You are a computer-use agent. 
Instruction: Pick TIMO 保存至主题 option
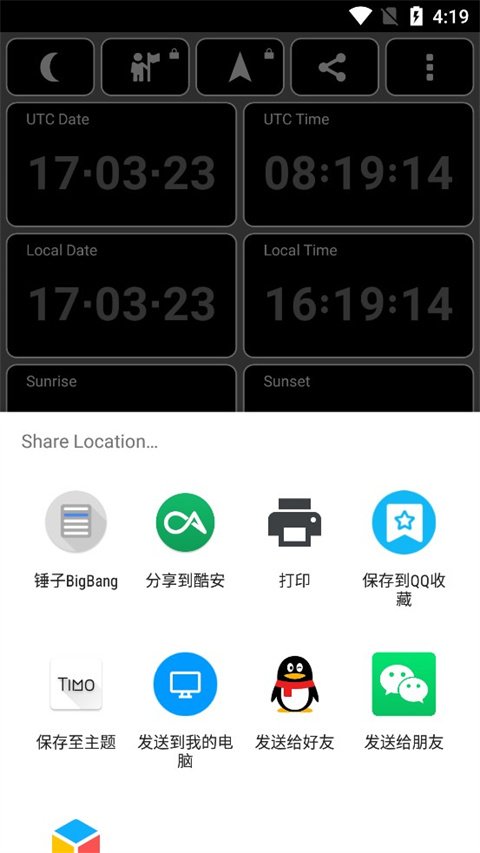pyautogui.click(x=76, y=702)
